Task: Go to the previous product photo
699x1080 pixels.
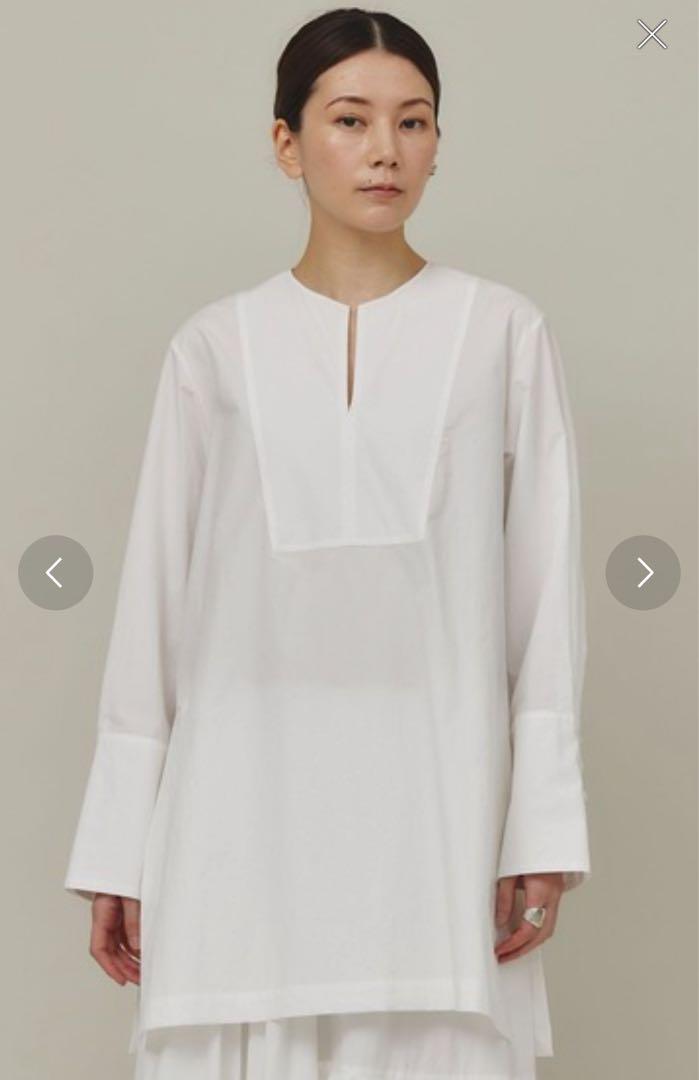Action: (56, 573)
